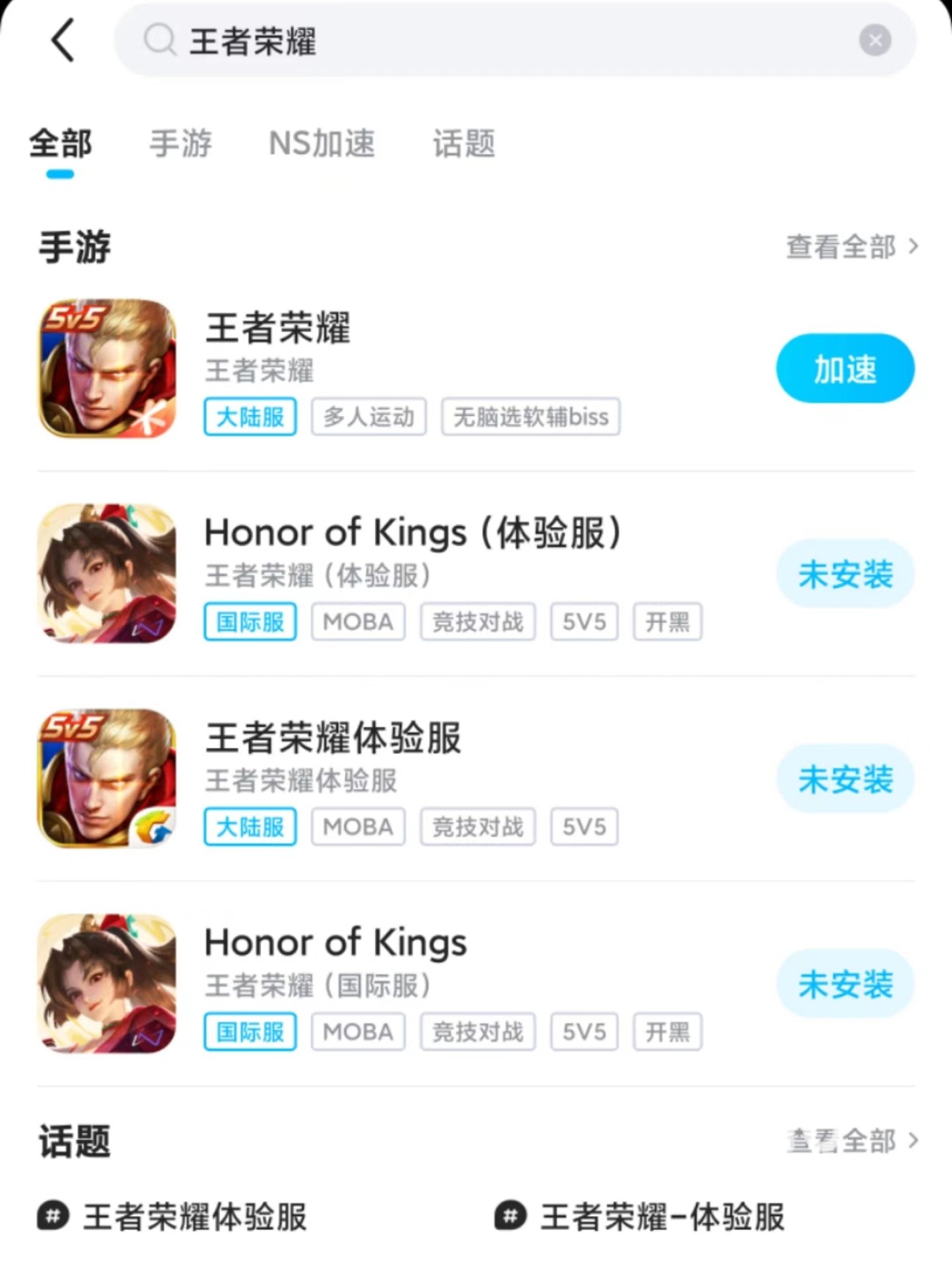Open the 王者荣耀体验服 大陆服 result
952x1265 pixels.
(332, 738)
